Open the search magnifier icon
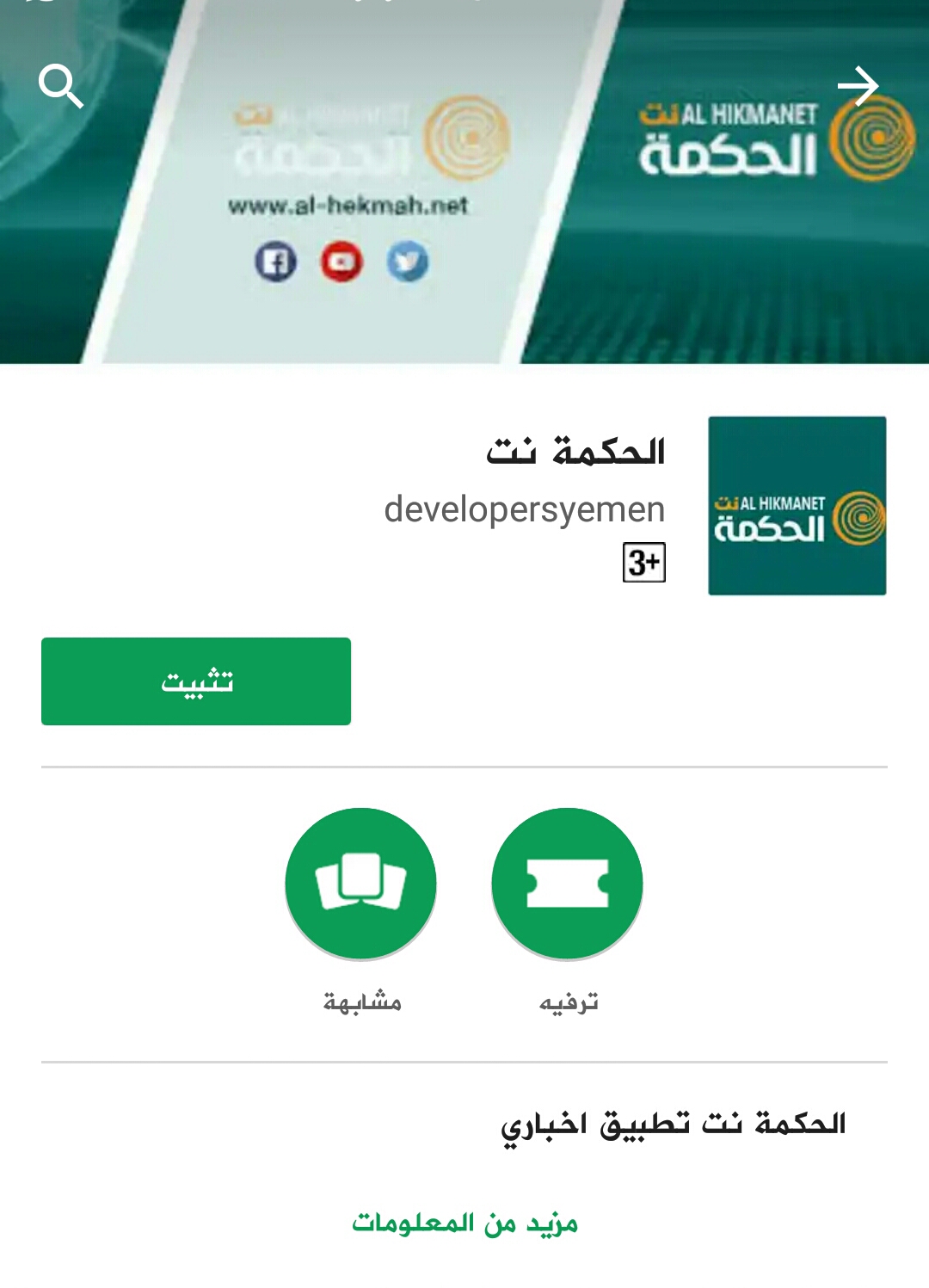The image size is (929, 1288). 60,86
